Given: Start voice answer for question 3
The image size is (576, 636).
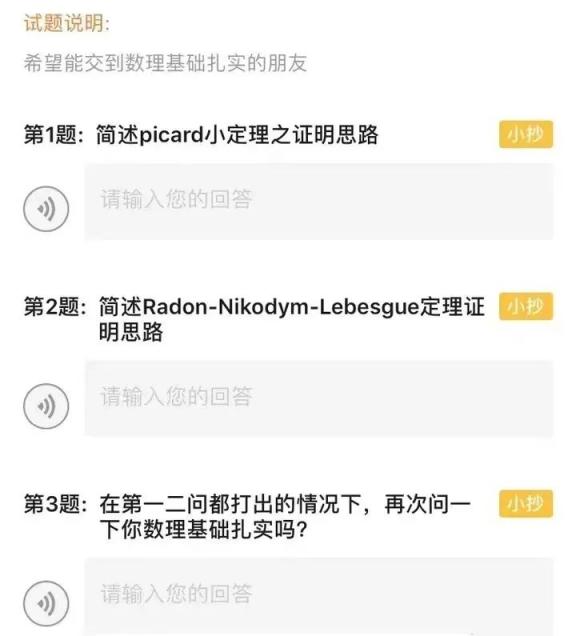Looking at the screenshot, I should click(46, 603).
